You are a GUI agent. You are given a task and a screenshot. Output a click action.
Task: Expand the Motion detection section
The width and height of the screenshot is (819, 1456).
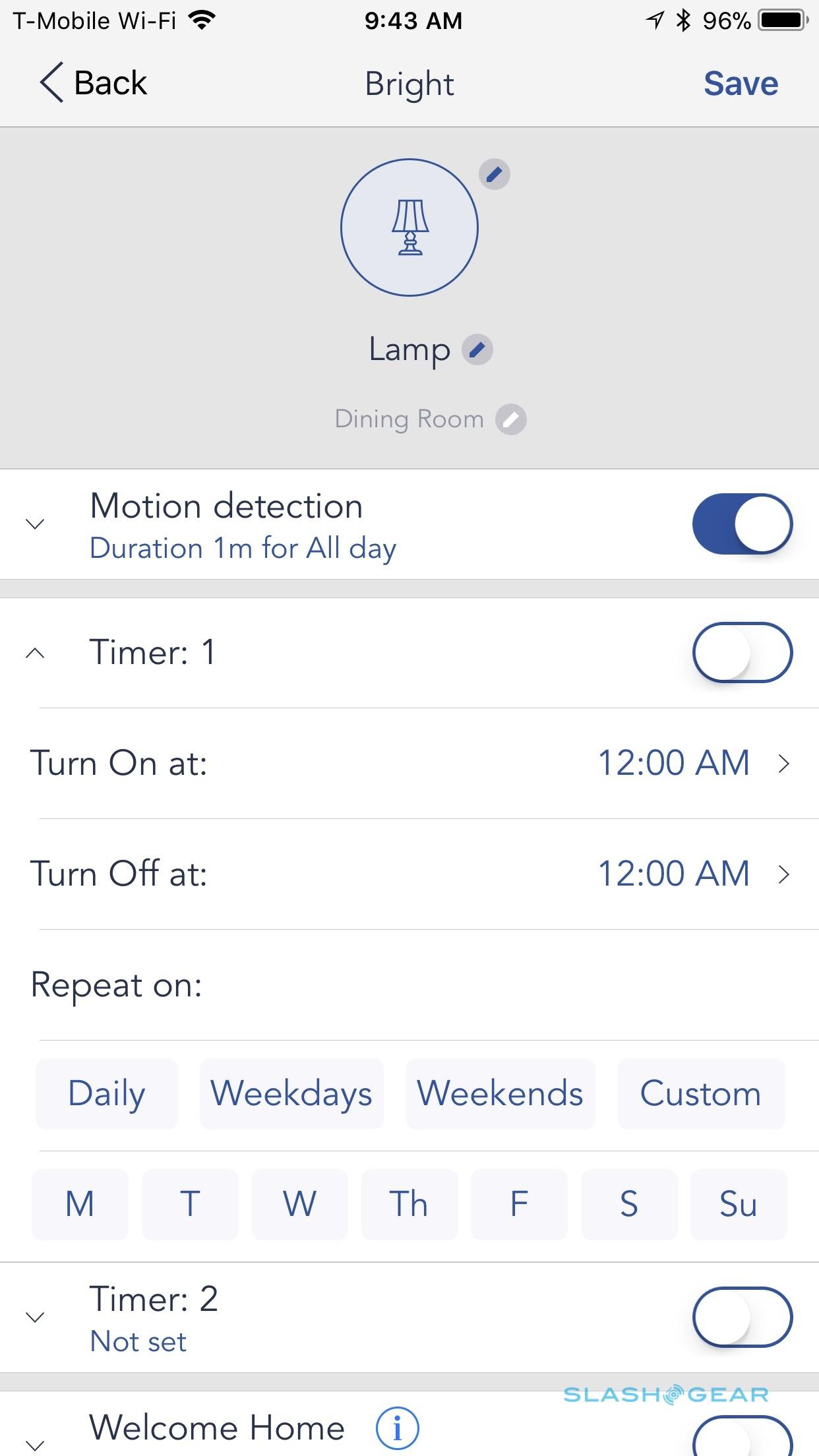(x=35, y=524)
